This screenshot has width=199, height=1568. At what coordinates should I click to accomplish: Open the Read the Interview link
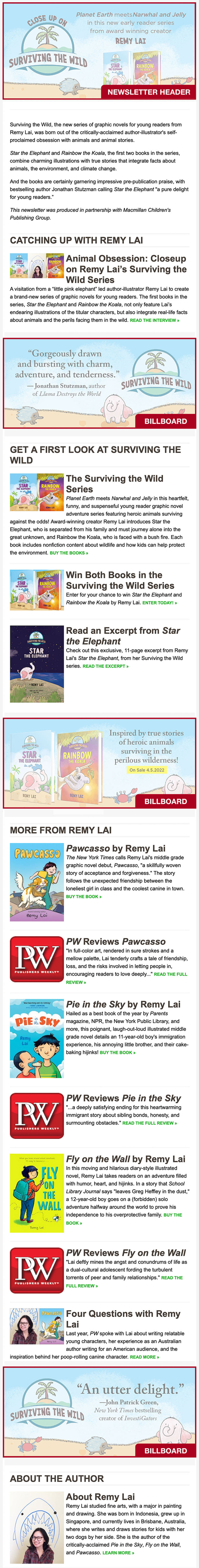click(x=154, y=320)
